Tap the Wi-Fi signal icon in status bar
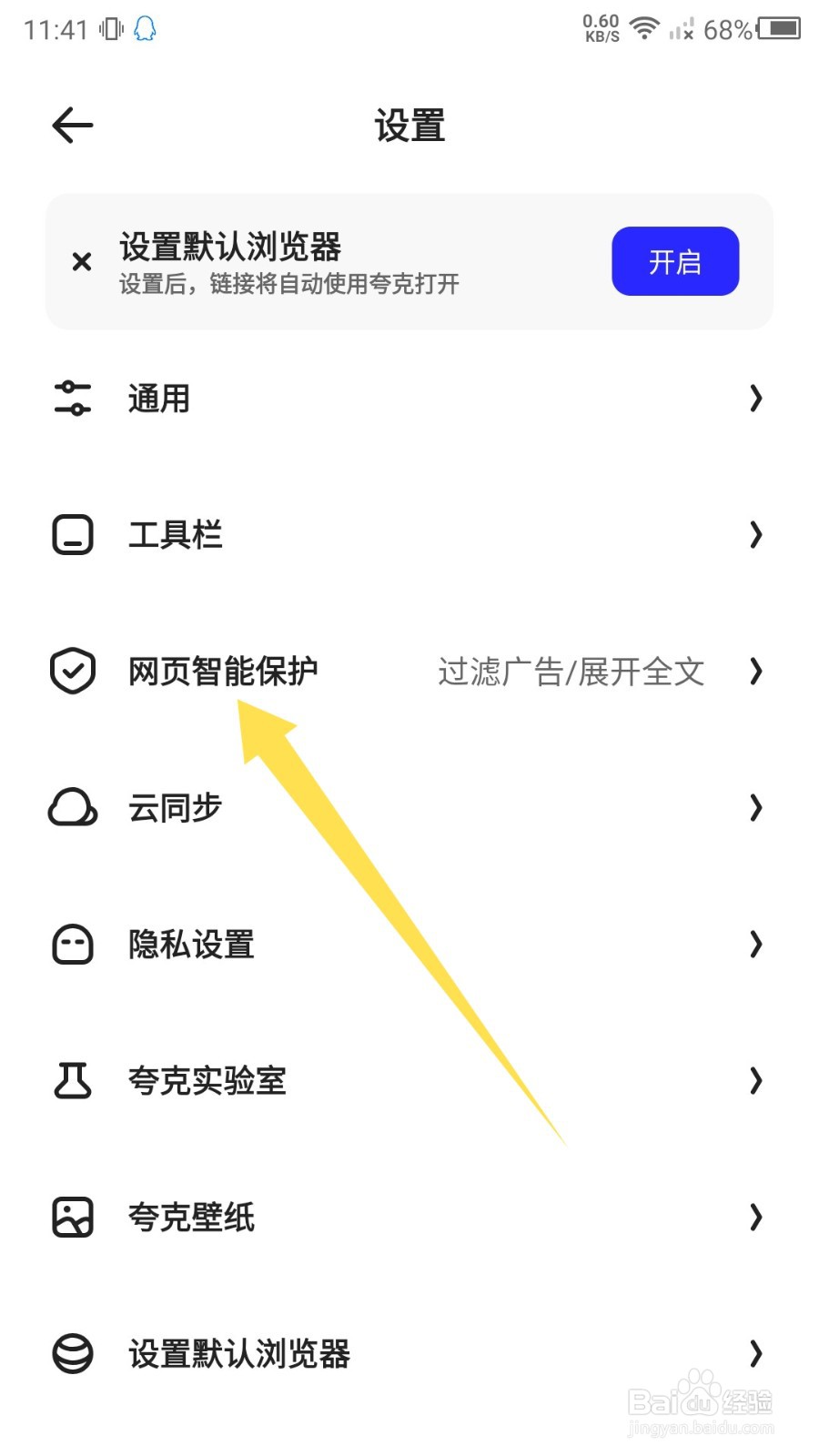819x1456 pixels. coord(644,28)
